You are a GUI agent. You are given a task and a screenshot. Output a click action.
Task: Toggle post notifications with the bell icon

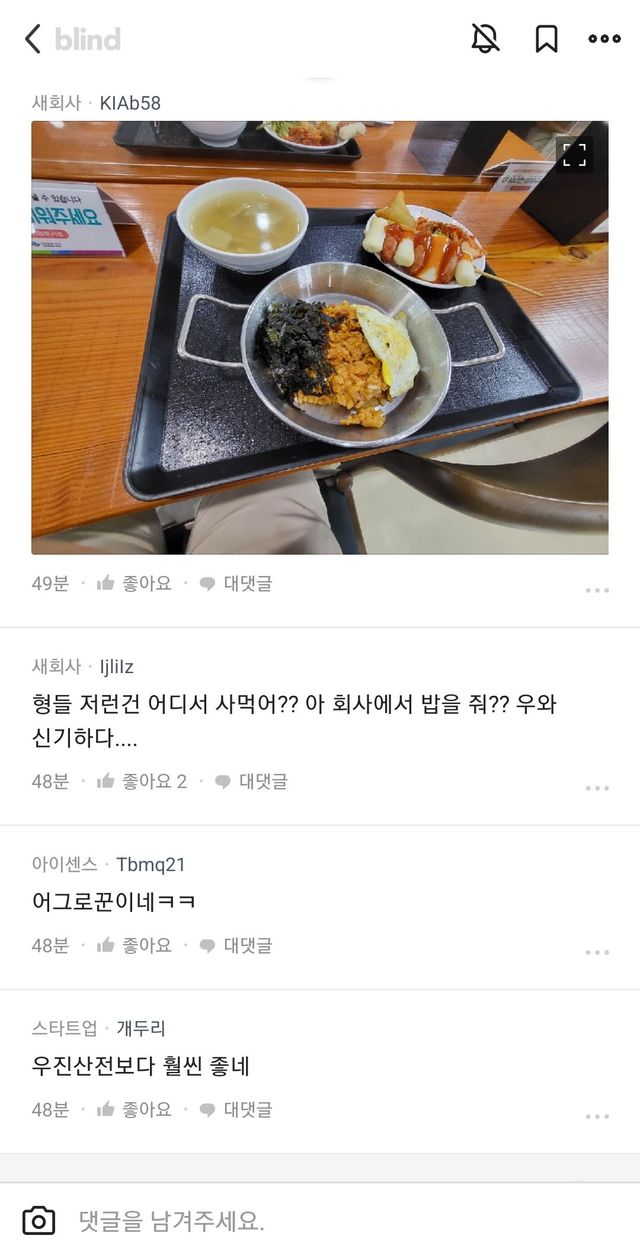[x=485, y=39]
